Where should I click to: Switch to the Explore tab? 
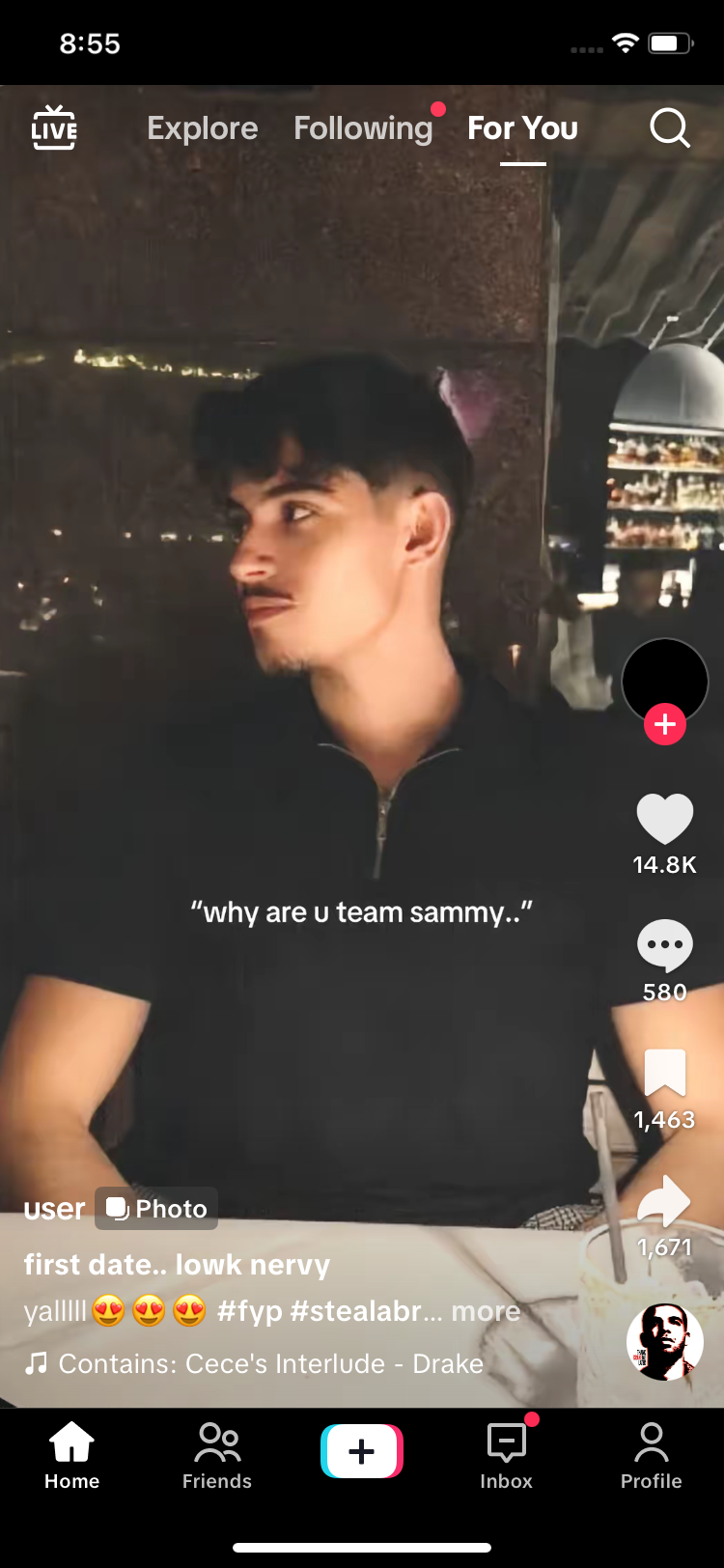coord(203,128)
